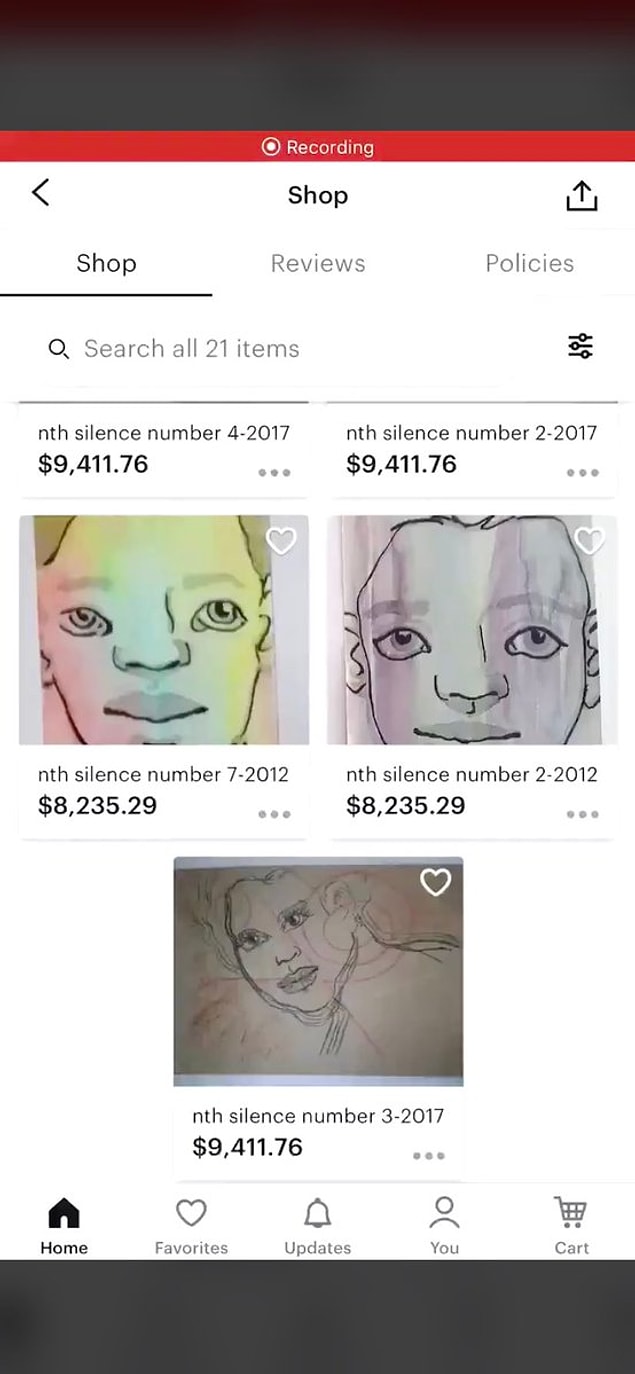Favorite nth silence number 2-2012

[589, 541]
